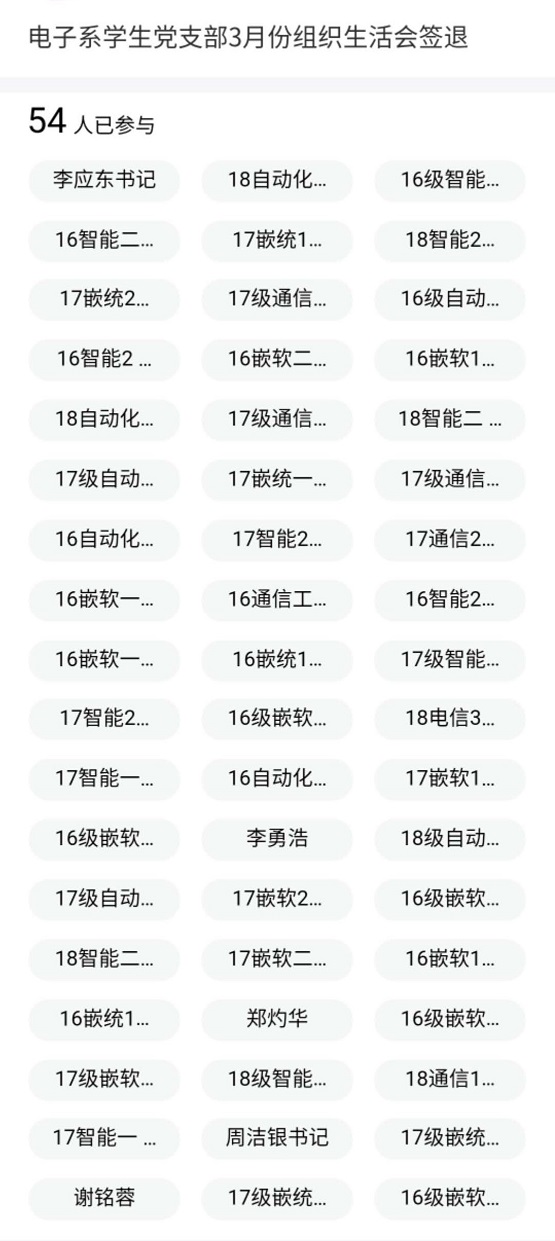555x1241 pixels.
Task: Open participant chip 李应东书记
Action: coord(104,181)
